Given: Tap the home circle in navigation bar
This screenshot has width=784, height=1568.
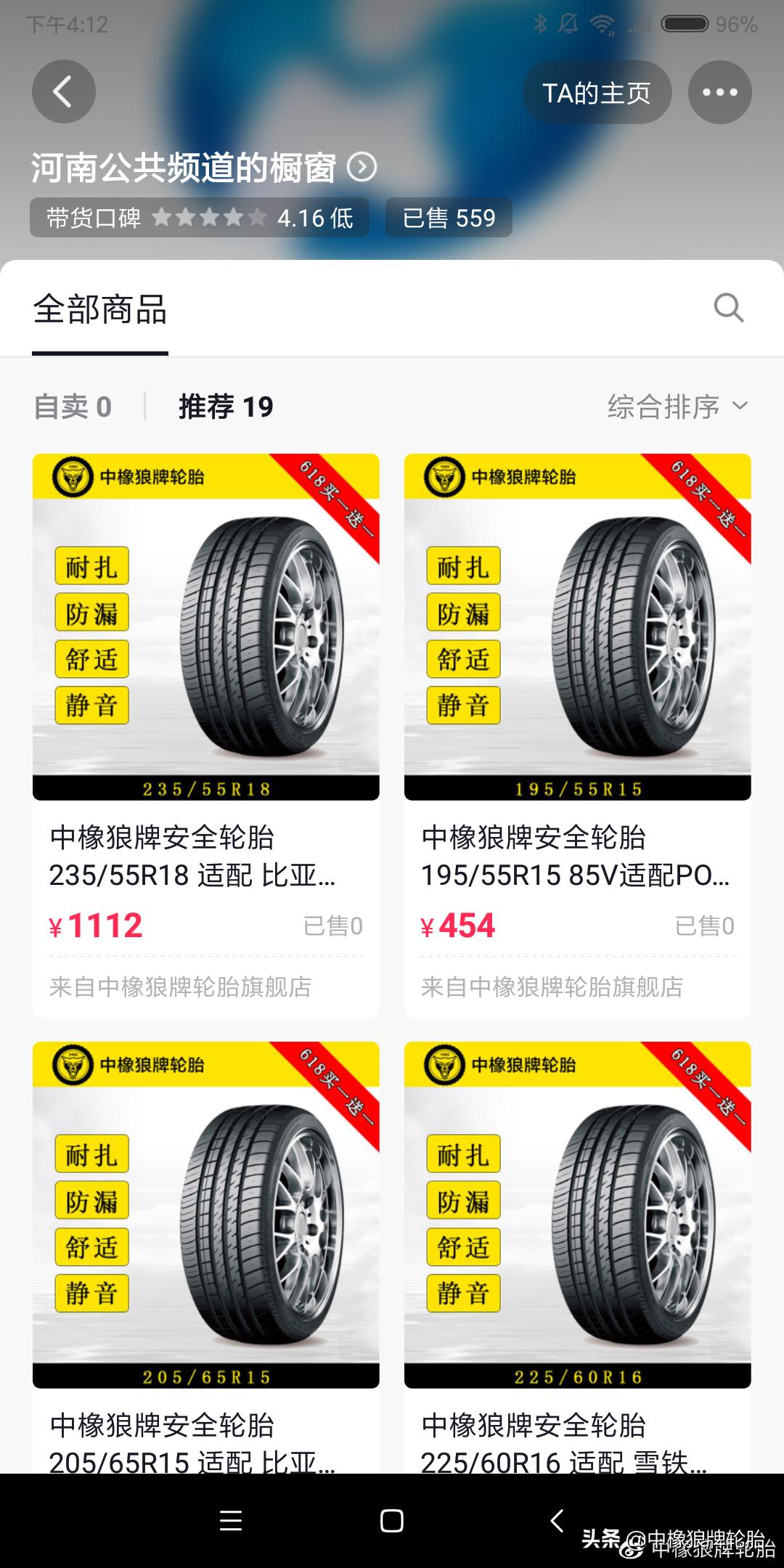Looking at the screenshot, I should [392, 1522].
